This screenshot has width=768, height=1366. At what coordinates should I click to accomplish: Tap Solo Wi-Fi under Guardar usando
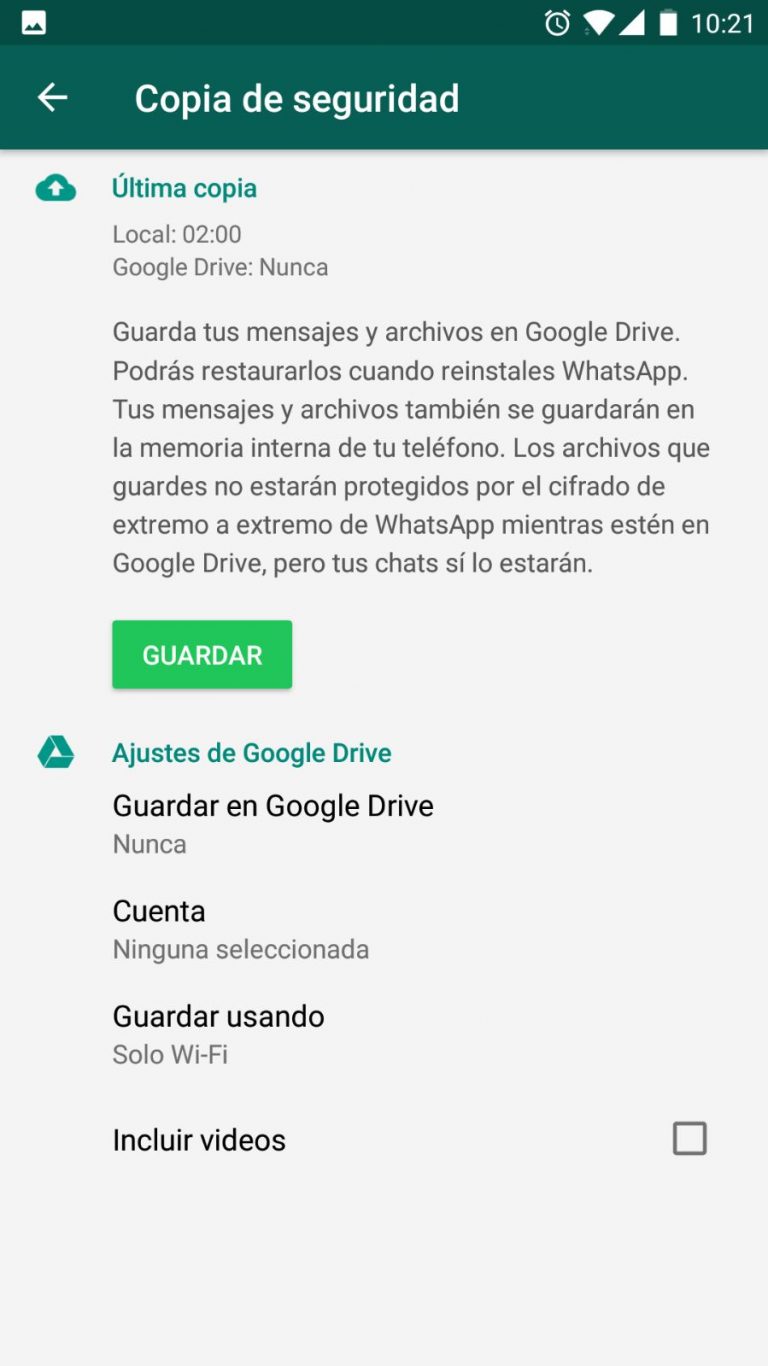[x=170, y=1054]
